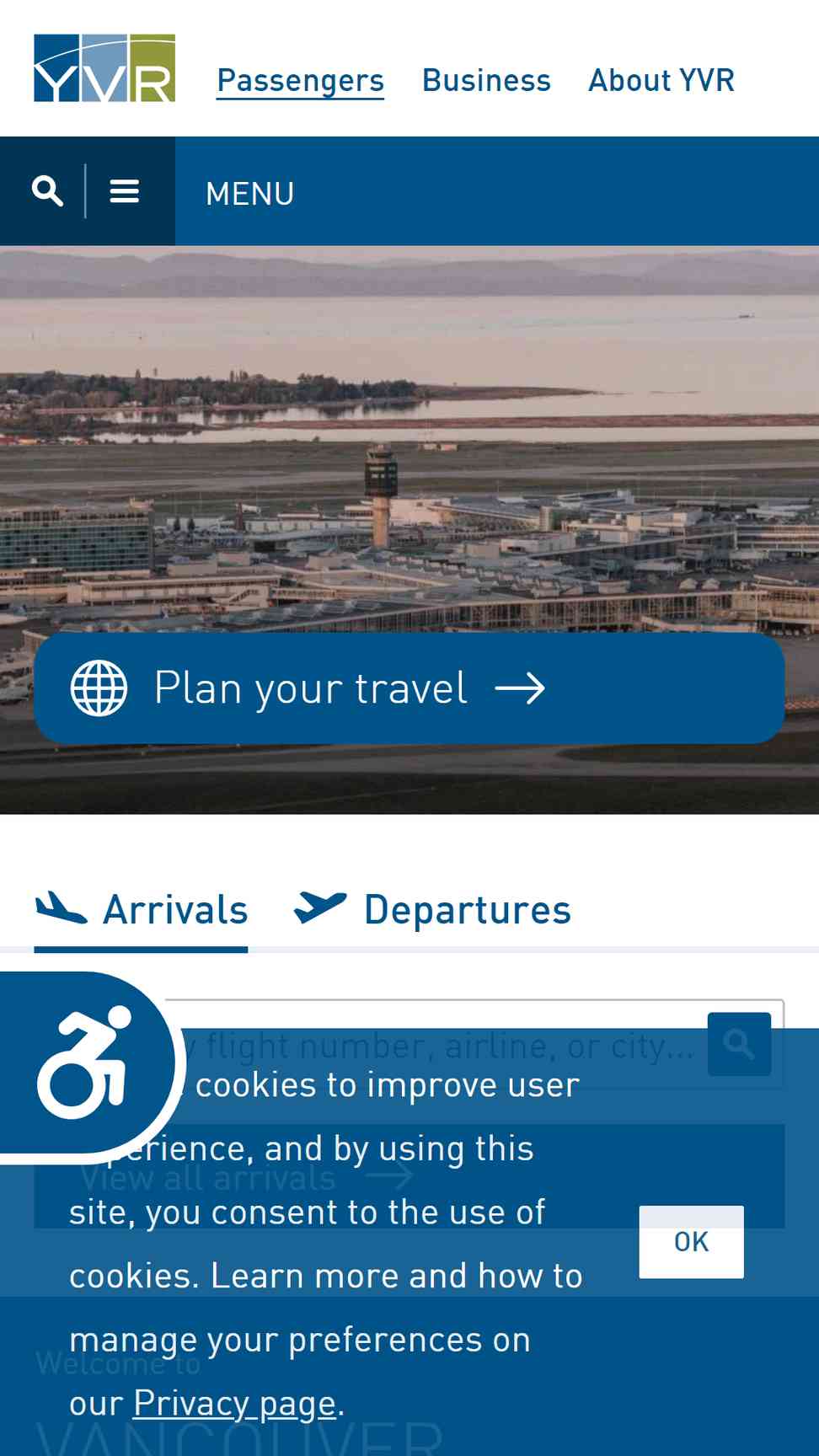Open the Privacy page link
Viewport: 819px width, 1456px height.
(235, 1404)
